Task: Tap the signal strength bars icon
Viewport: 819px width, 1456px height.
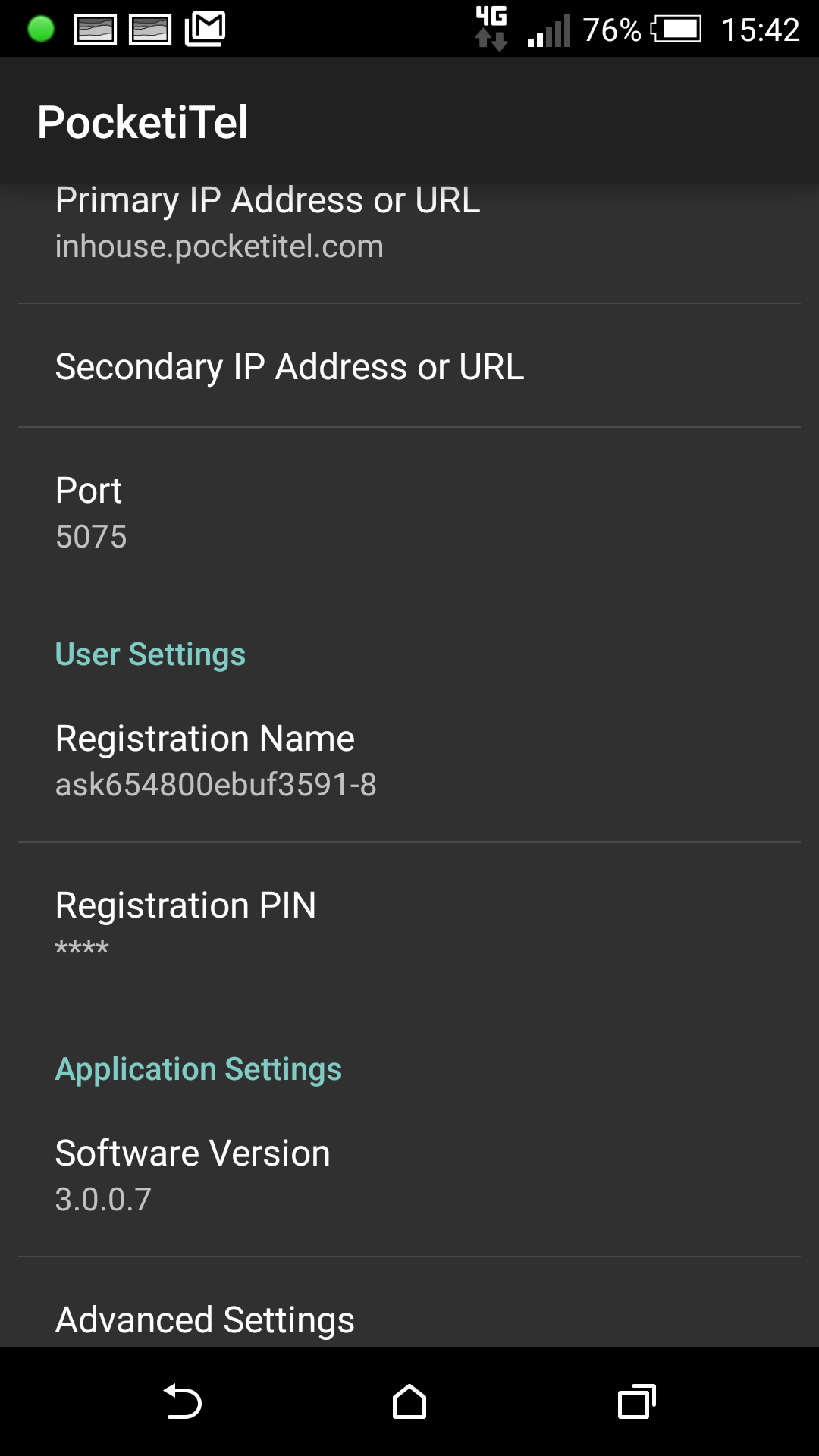Action: (548, 30)
